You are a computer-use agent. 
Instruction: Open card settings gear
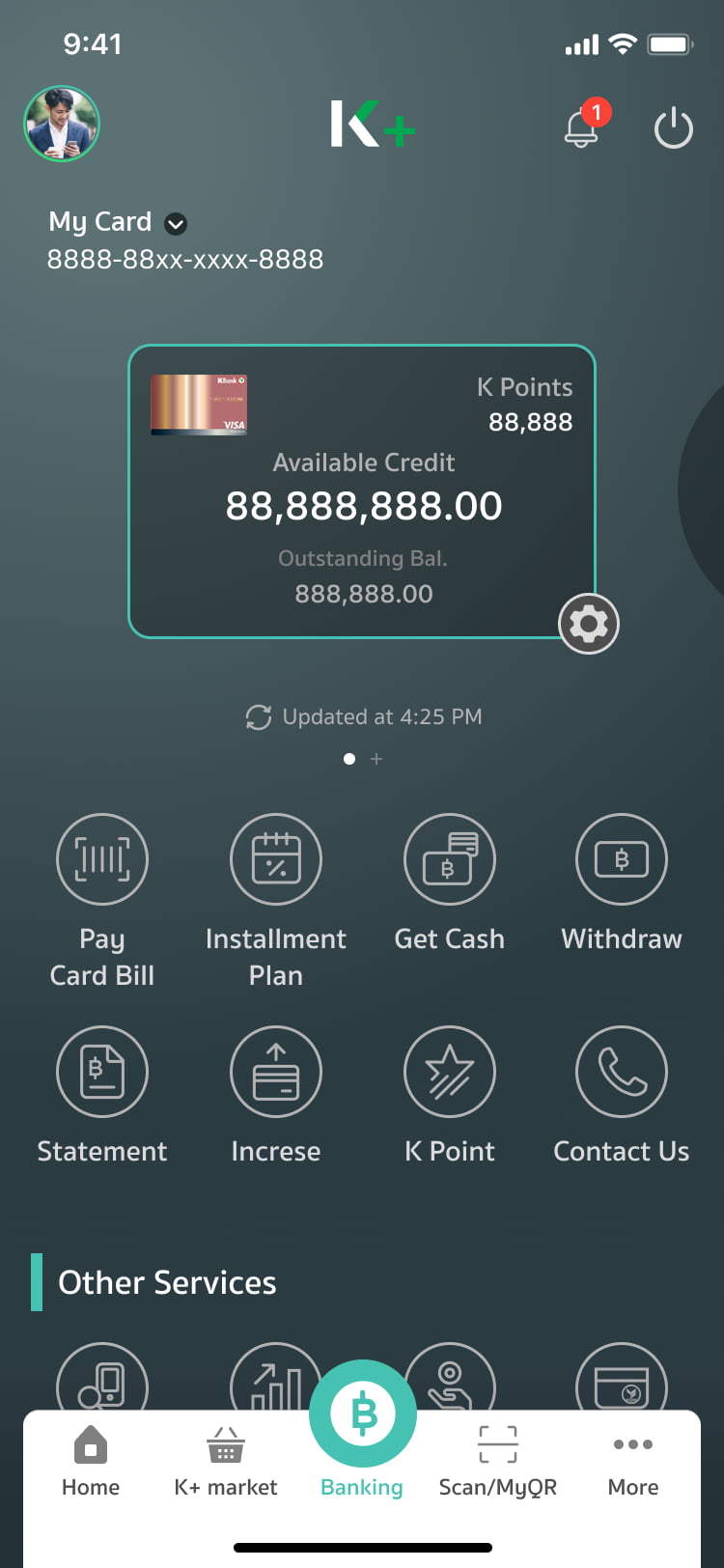[x=588, y=624]
